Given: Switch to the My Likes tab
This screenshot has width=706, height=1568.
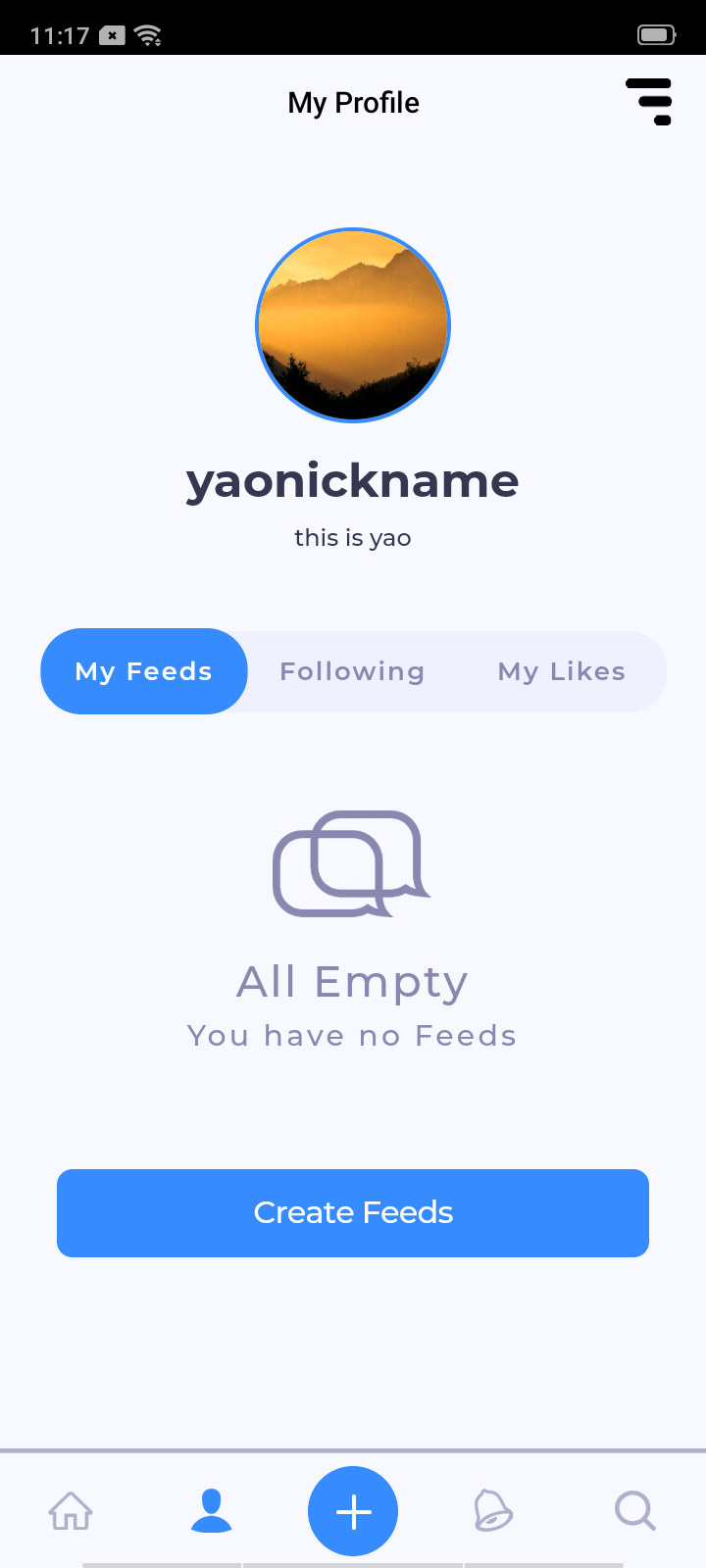Looking at the screenshot, I should 562,671.
